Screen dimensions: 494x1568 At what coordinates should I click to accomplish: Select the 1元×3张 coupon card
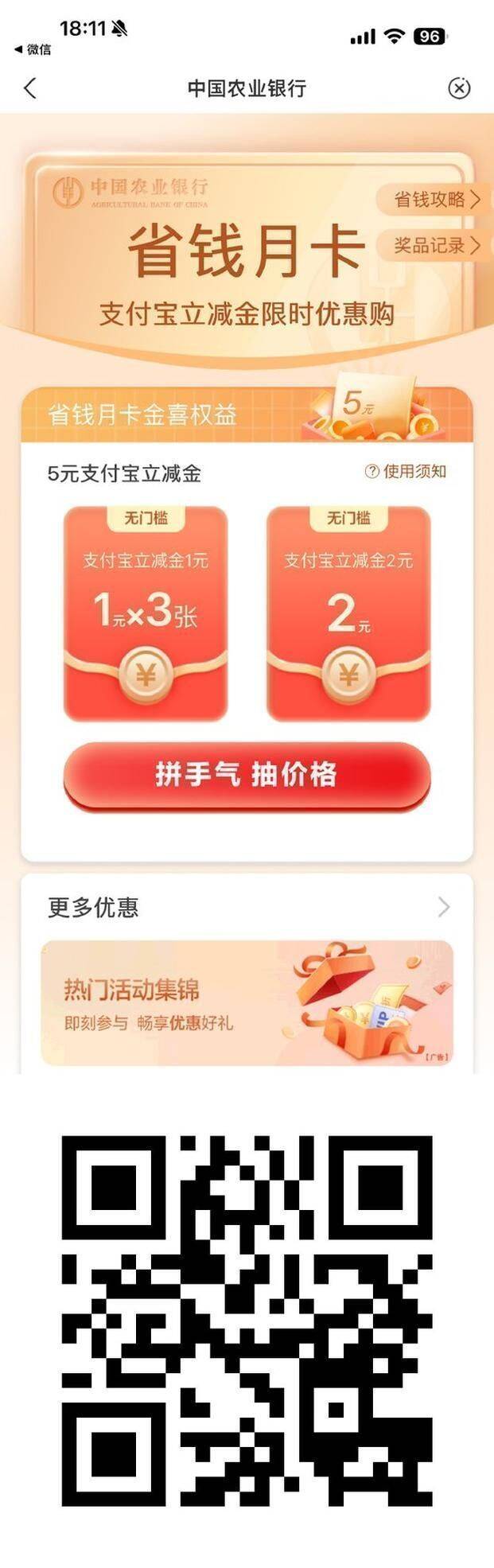(x=146, y=613)
